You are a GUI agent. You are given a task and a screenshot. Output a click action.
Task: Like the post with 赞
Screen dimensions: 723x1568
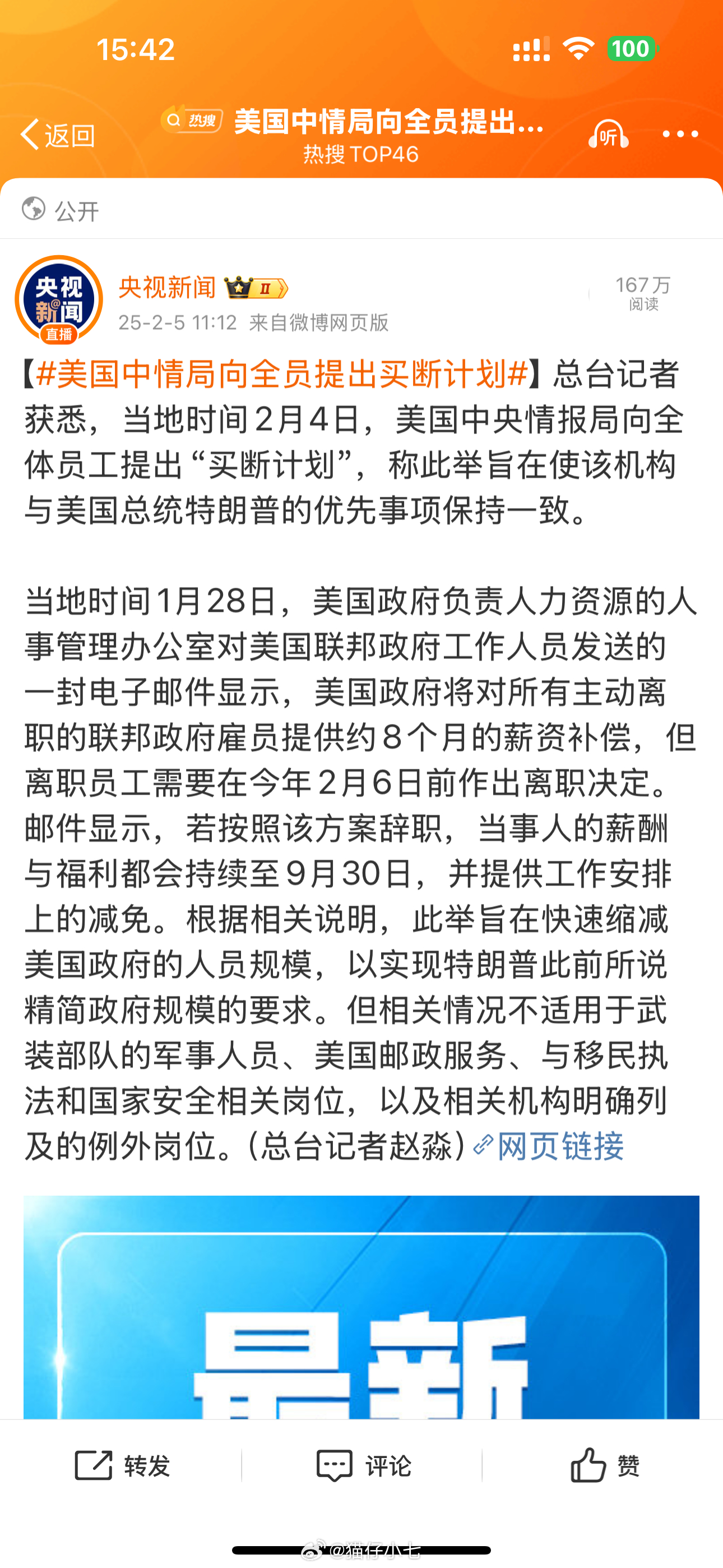click(x=604, y=1464)
